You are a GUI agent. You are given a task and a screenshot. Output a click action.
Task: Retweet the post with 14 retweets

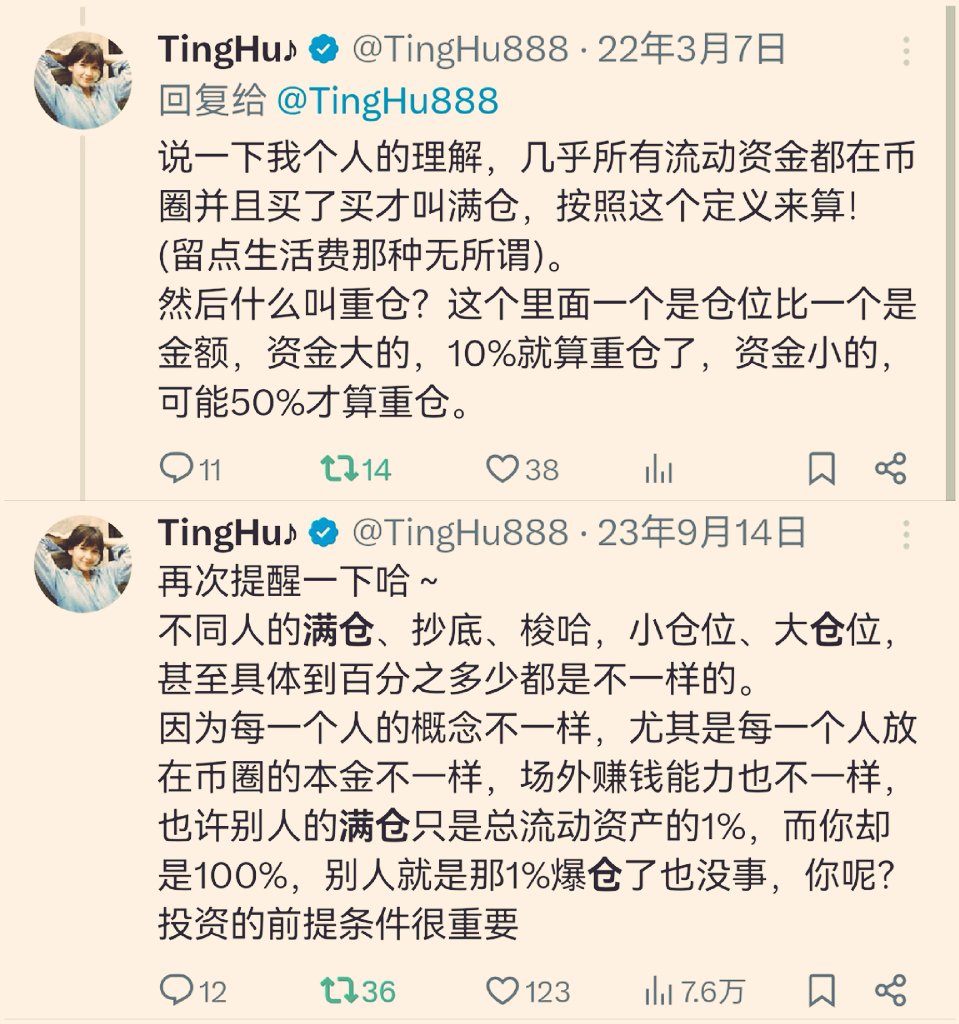pos(338,468)
